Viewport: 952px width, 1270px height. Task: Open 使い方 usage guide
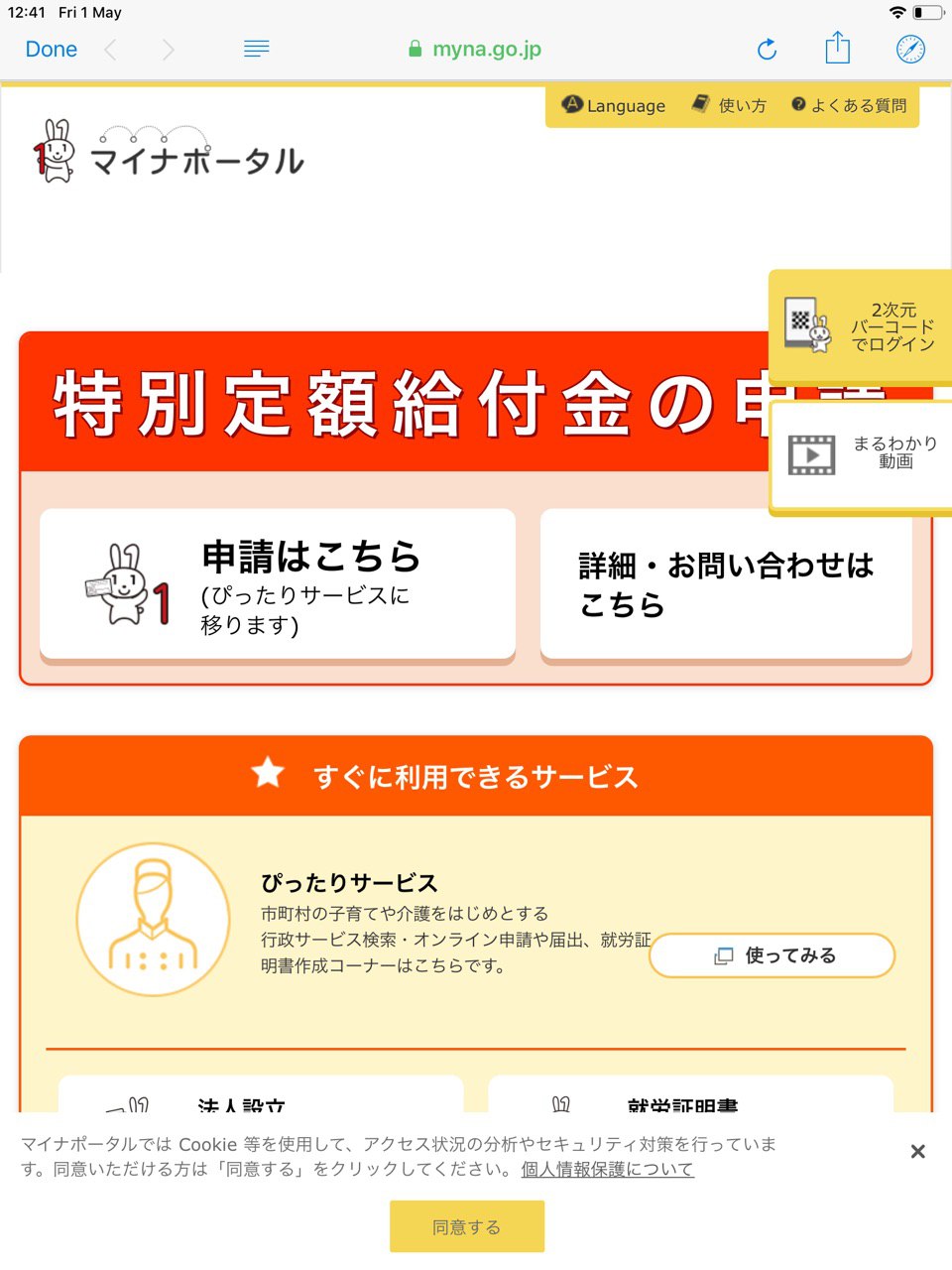point(729,105)
